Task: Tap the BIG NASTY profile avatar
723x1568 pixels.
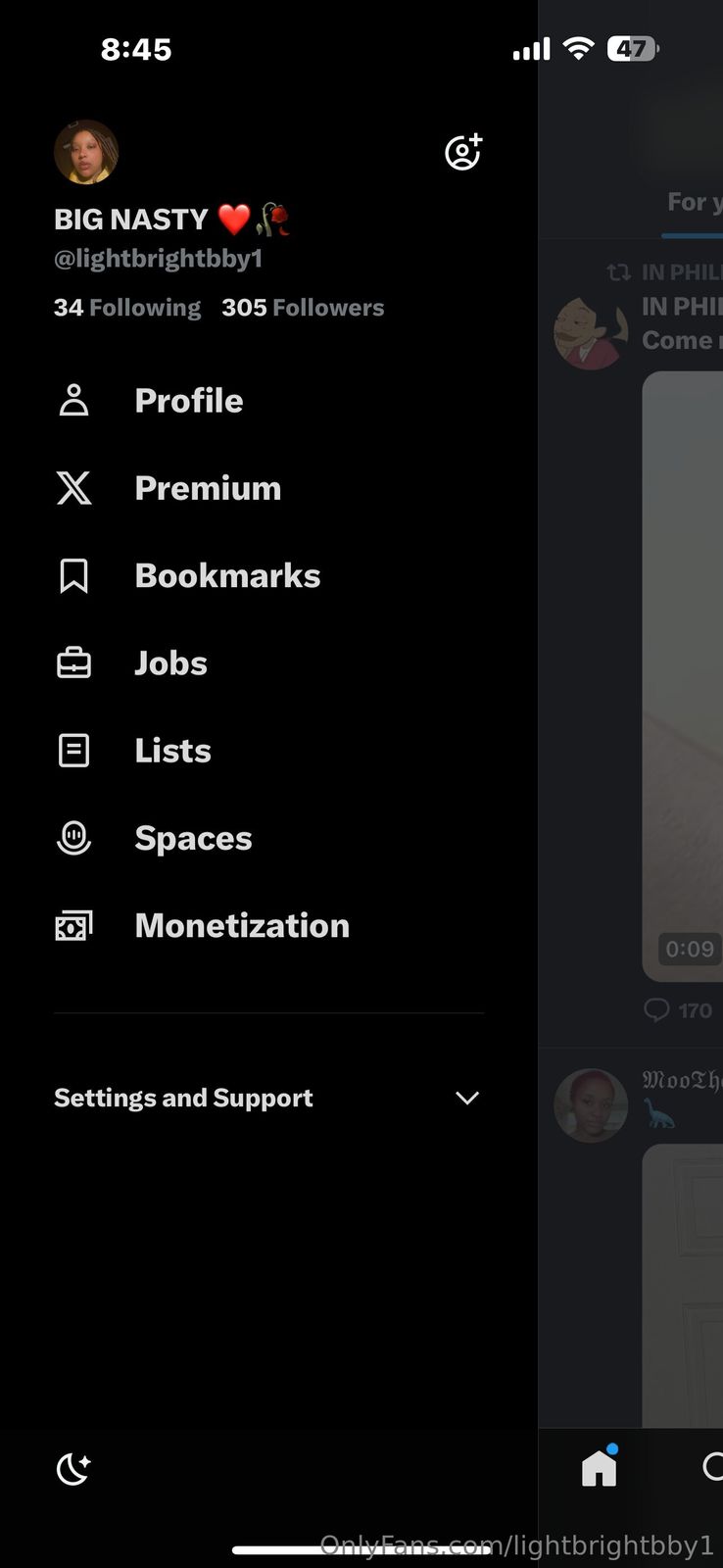Action: pos(86,152)
